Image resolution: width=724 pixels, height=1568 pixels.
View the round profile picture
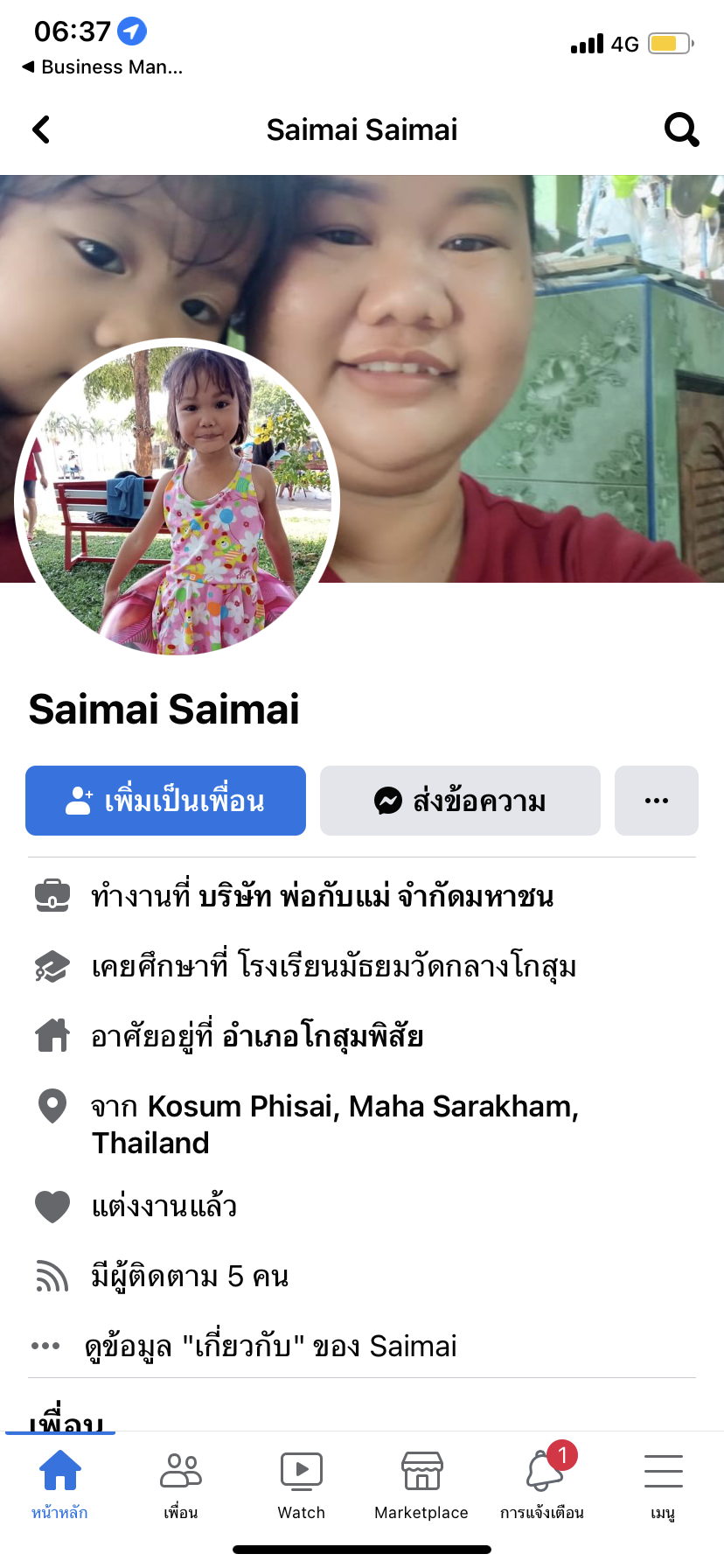178,496
